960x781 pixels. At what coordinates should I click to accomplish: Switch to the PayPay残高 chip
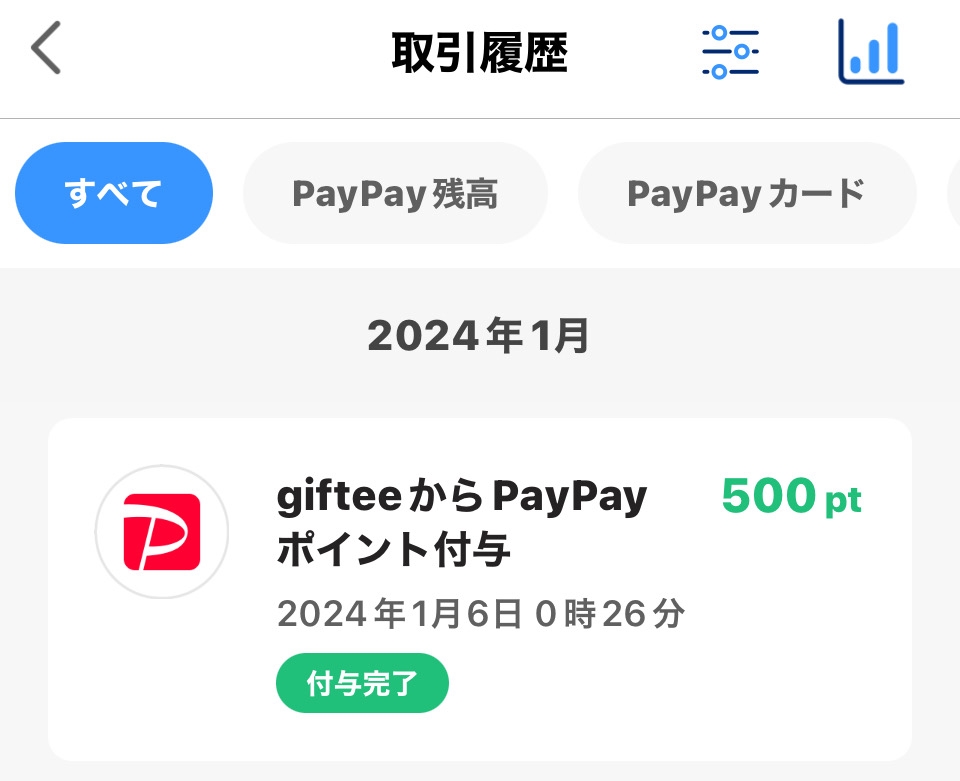[395, 193]
